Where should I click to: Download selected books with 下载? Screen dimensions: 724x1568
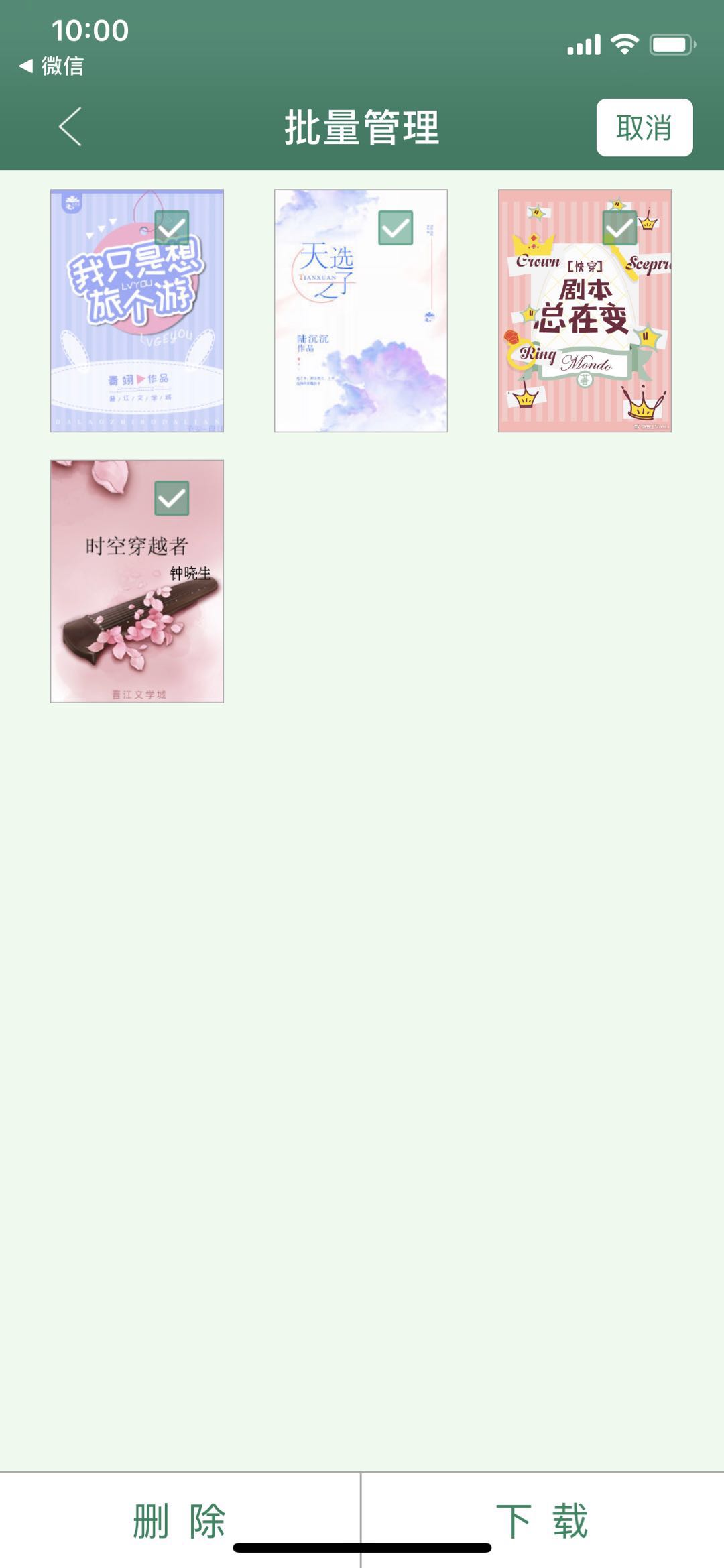pyautogui.click(x=542, y=1520)
